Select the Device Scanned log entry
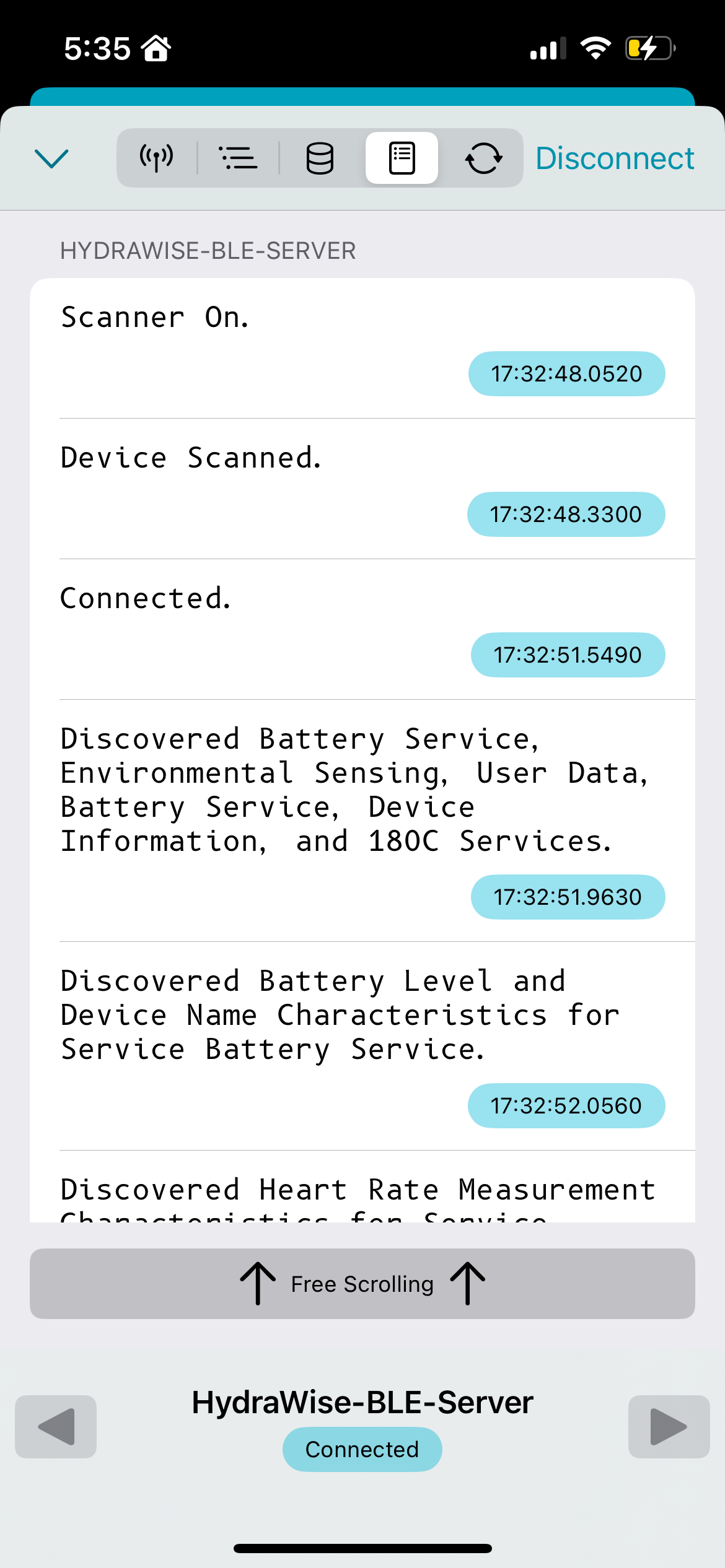This screenshot has height=1568, width=725. [191, 457]
